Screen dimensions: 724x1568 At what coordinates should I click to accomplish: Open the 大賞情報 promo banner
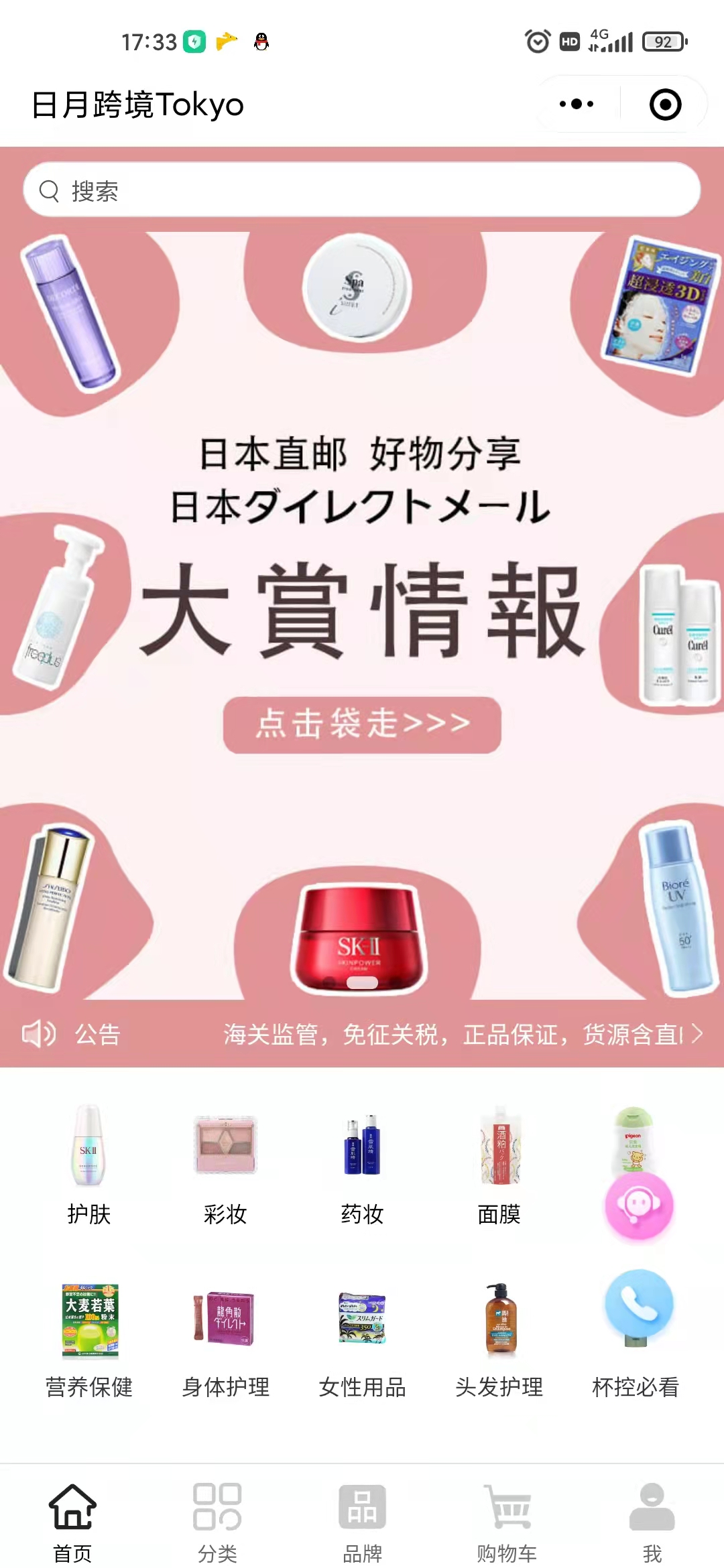click(362, 724)
